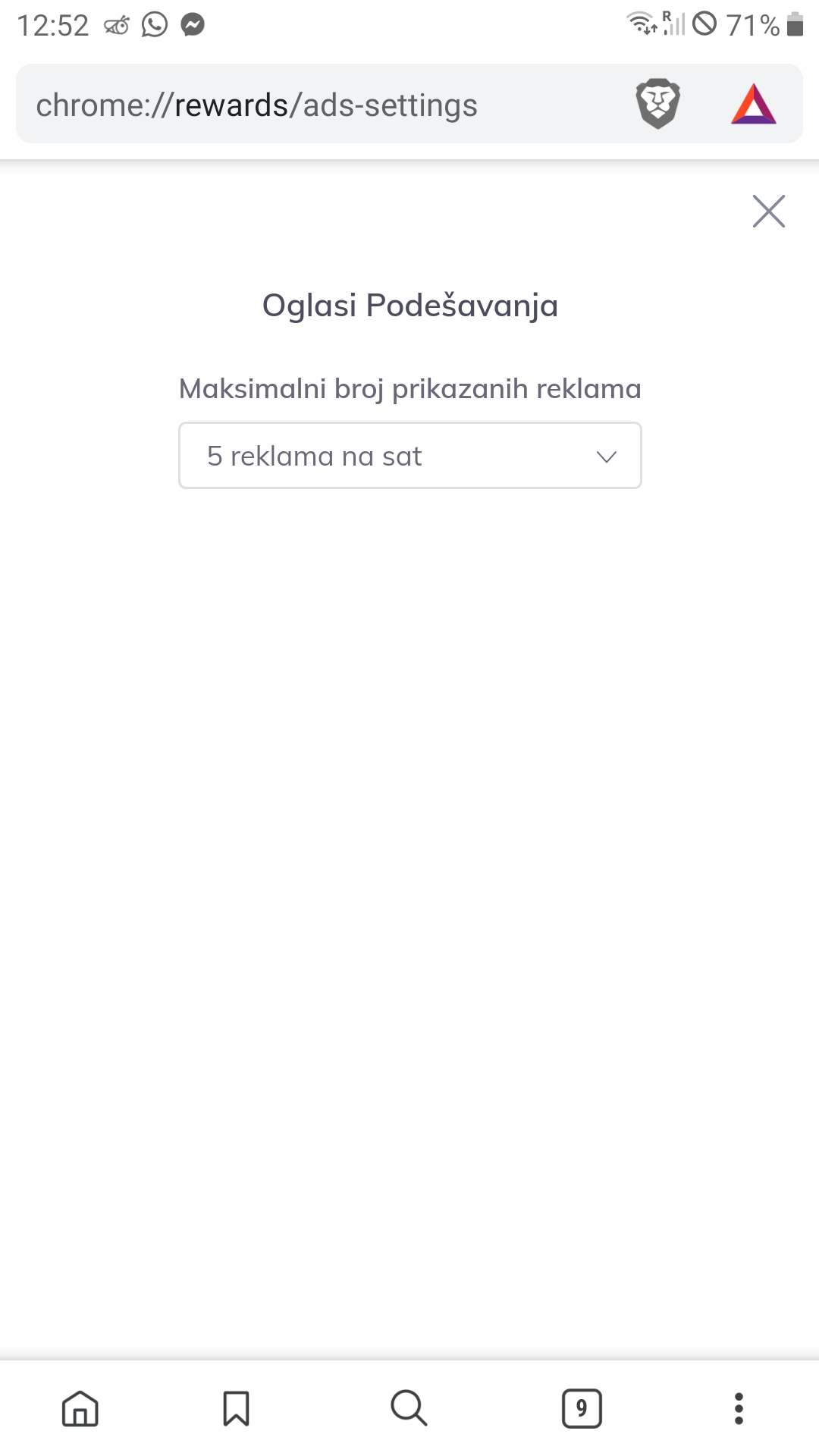Open the Brave Rewards triangle icon
The height and width of the screenshot is (1456, 819).
(753, 105)
